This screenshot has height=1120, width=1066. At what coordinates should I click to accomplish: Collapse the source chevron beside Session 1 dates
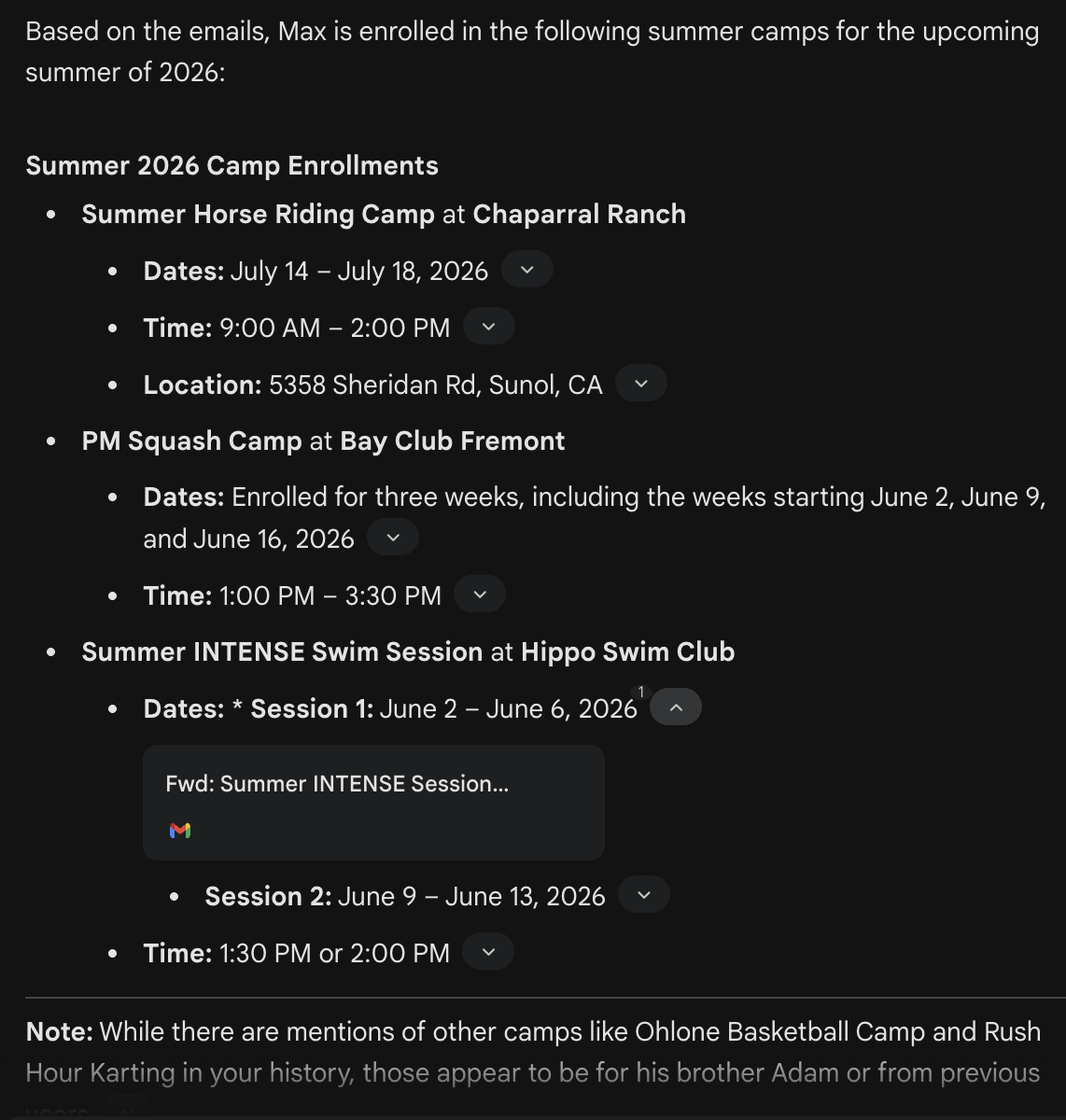[676, 707]
